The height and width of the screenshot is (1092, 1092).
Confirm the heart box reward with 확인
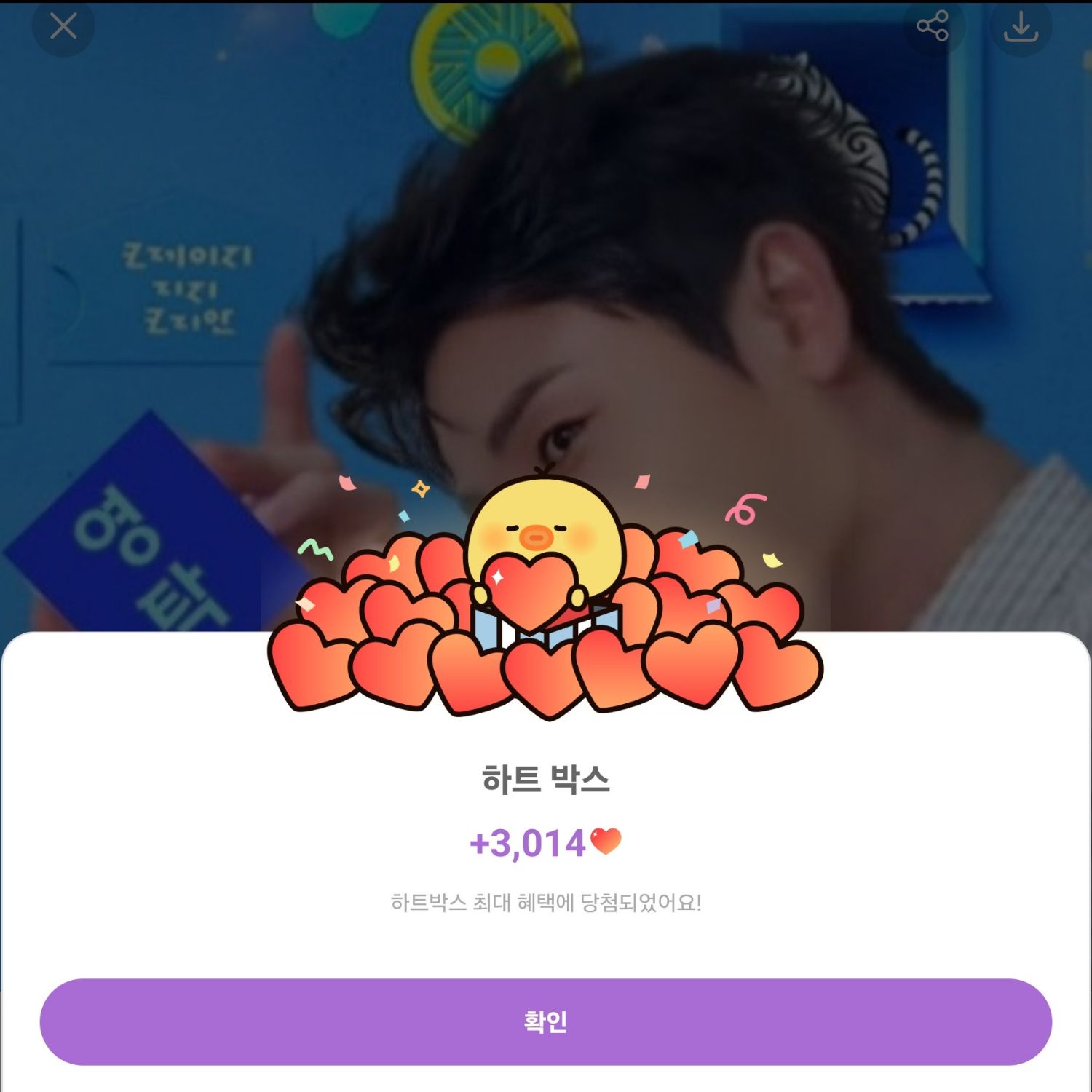tap(545, 1021)
